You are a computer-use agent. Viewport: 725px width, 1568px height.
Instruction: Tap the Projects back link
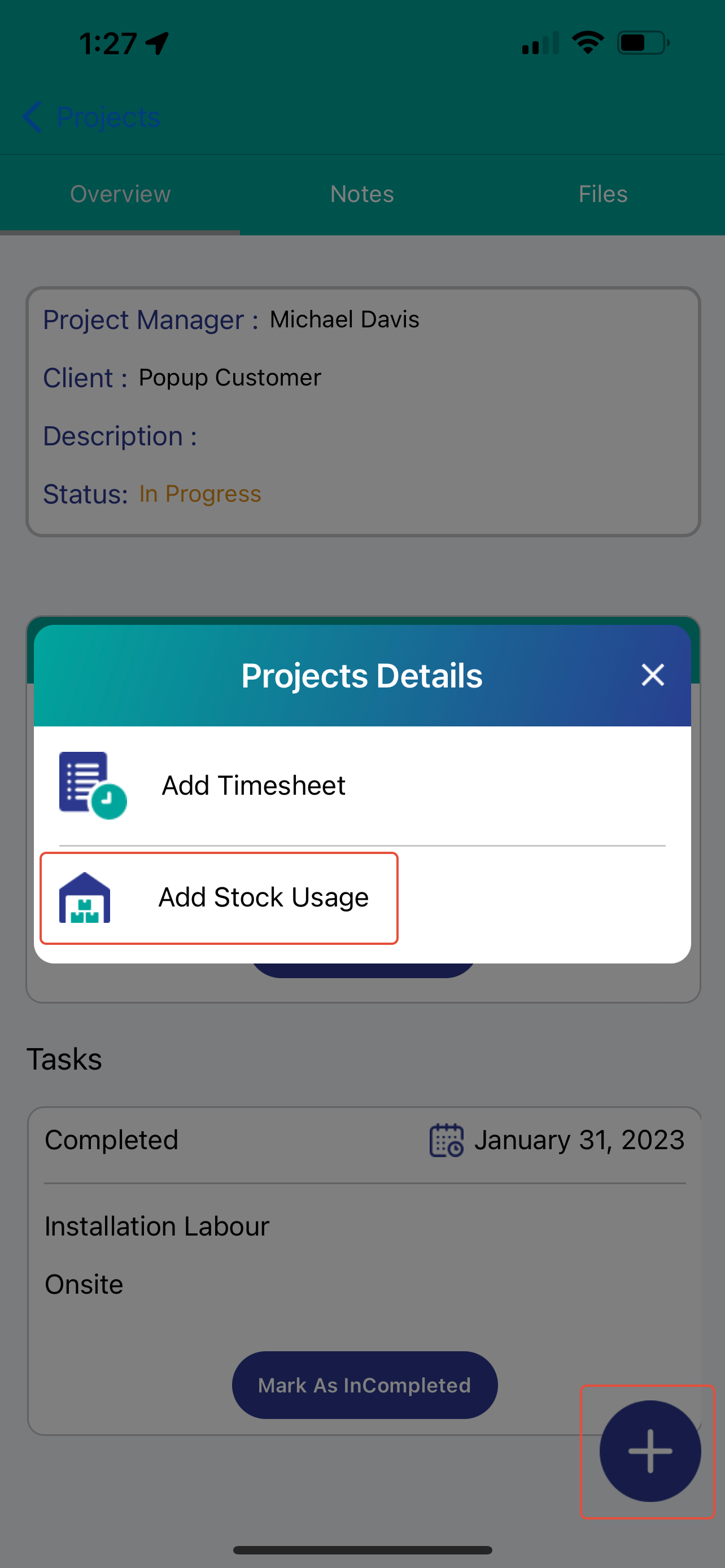coord(107,117)
